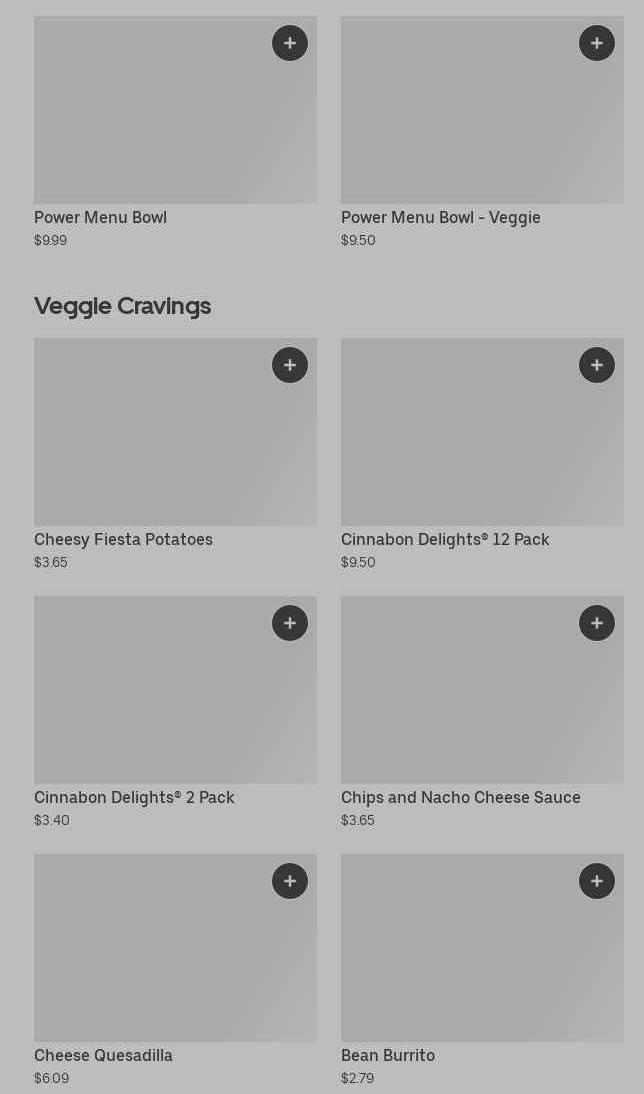Add Bean Burrito to cart

point(597,881)
